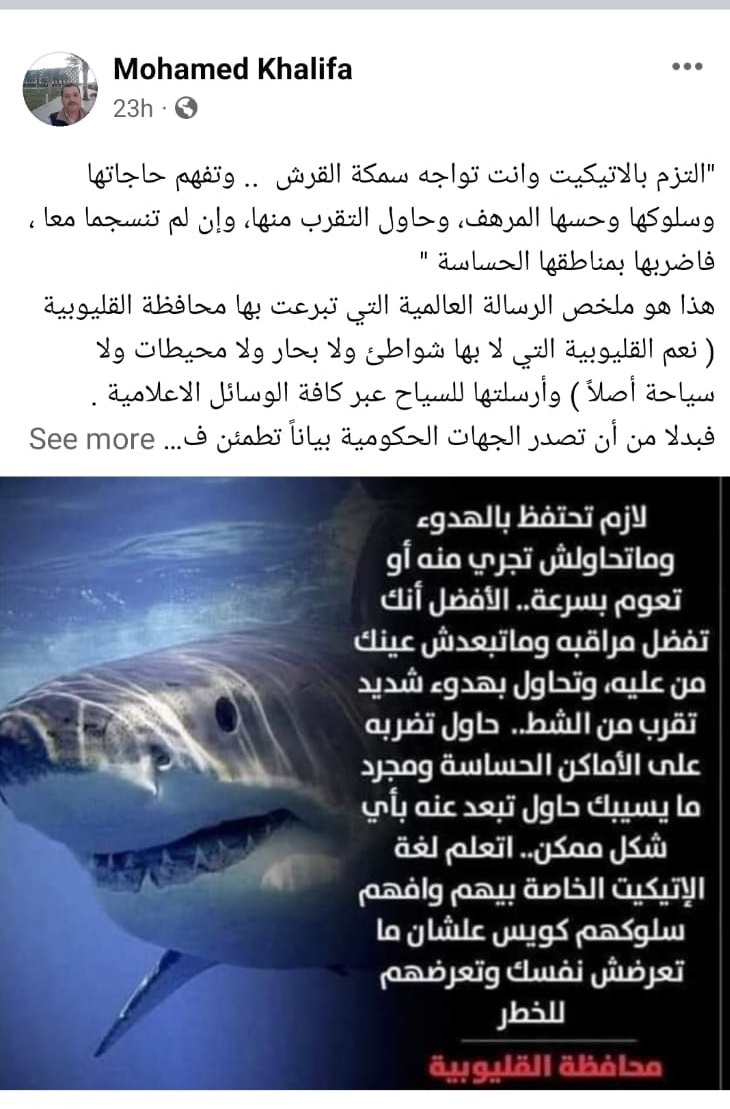Open Mohamed Khalifa's profile name link
This screenshot has width=730, height=1109.
pos(232,69)
